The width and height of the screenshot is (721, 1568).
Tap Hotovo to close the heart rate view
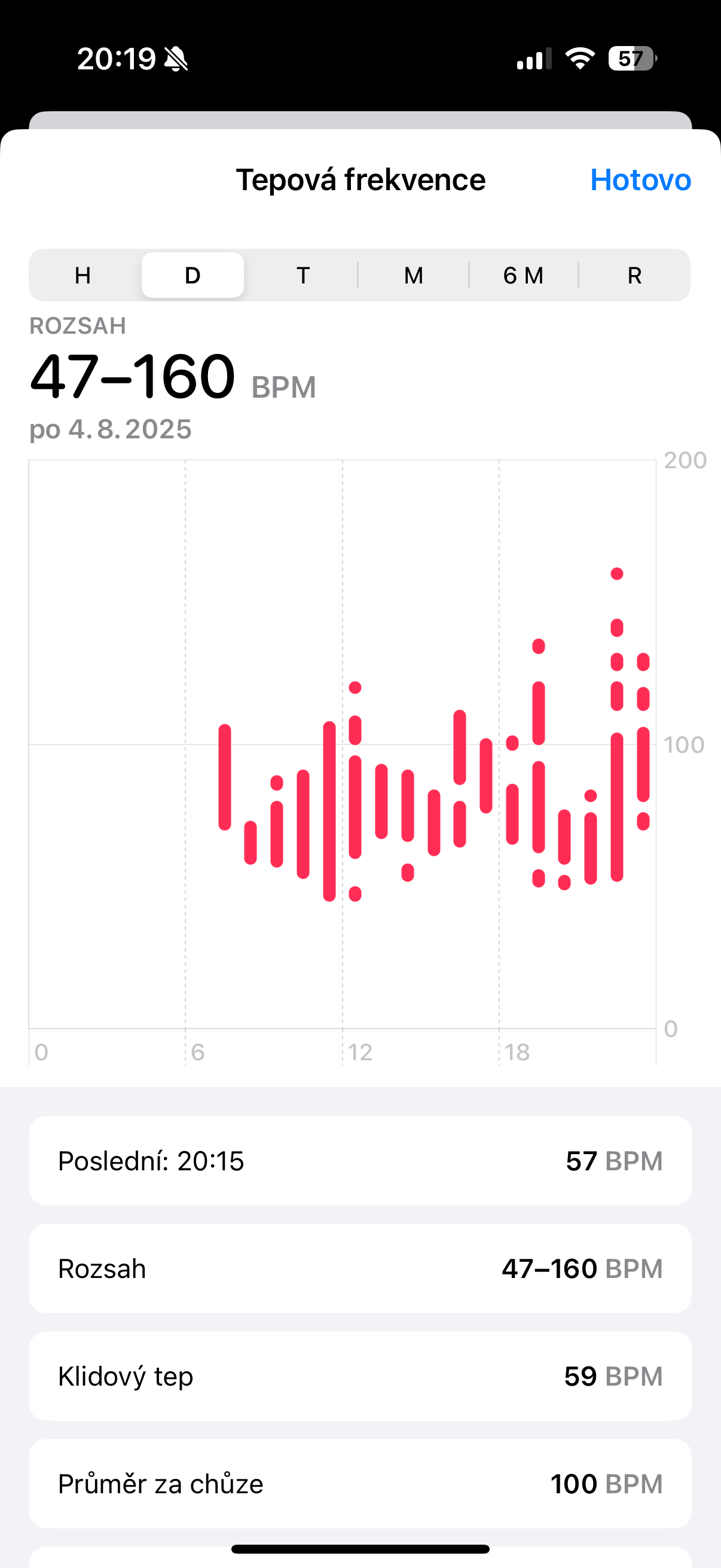(x=640, y=180)
